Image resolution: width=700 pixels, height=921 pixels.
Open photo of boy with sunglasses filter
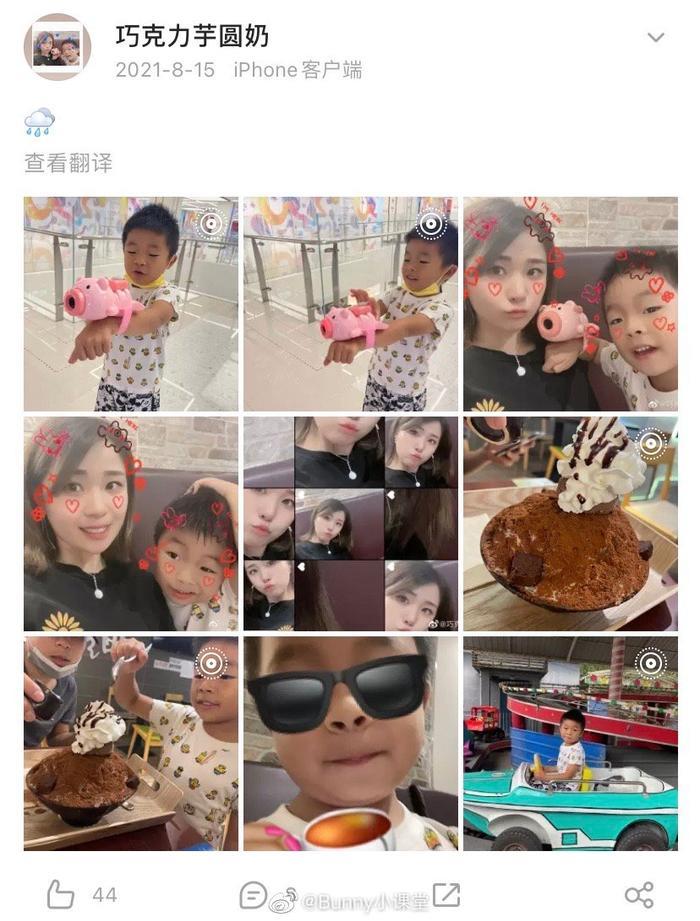point(350,743)
